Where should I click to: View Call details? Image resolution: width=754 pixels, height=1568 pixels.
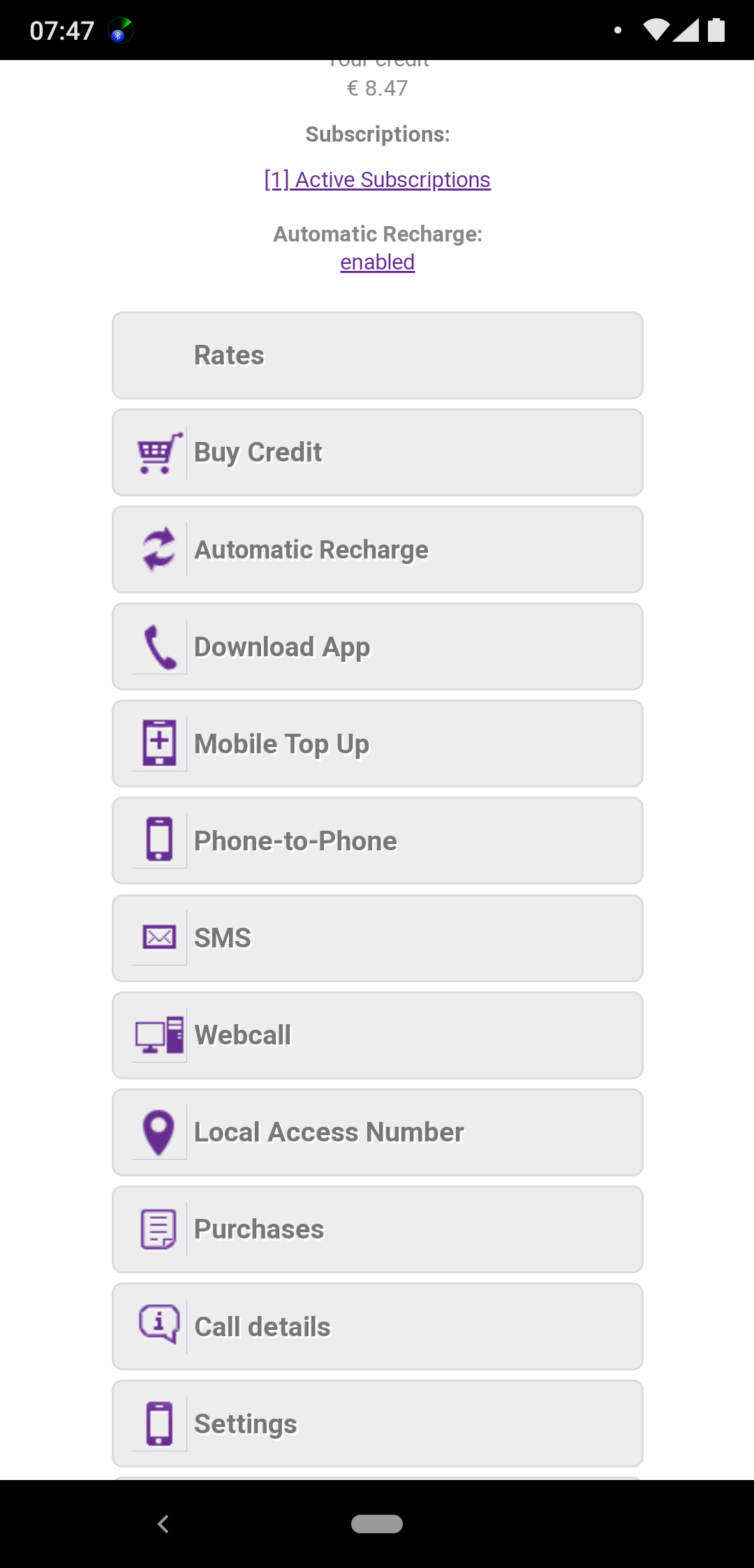(x=377, y=1326)
